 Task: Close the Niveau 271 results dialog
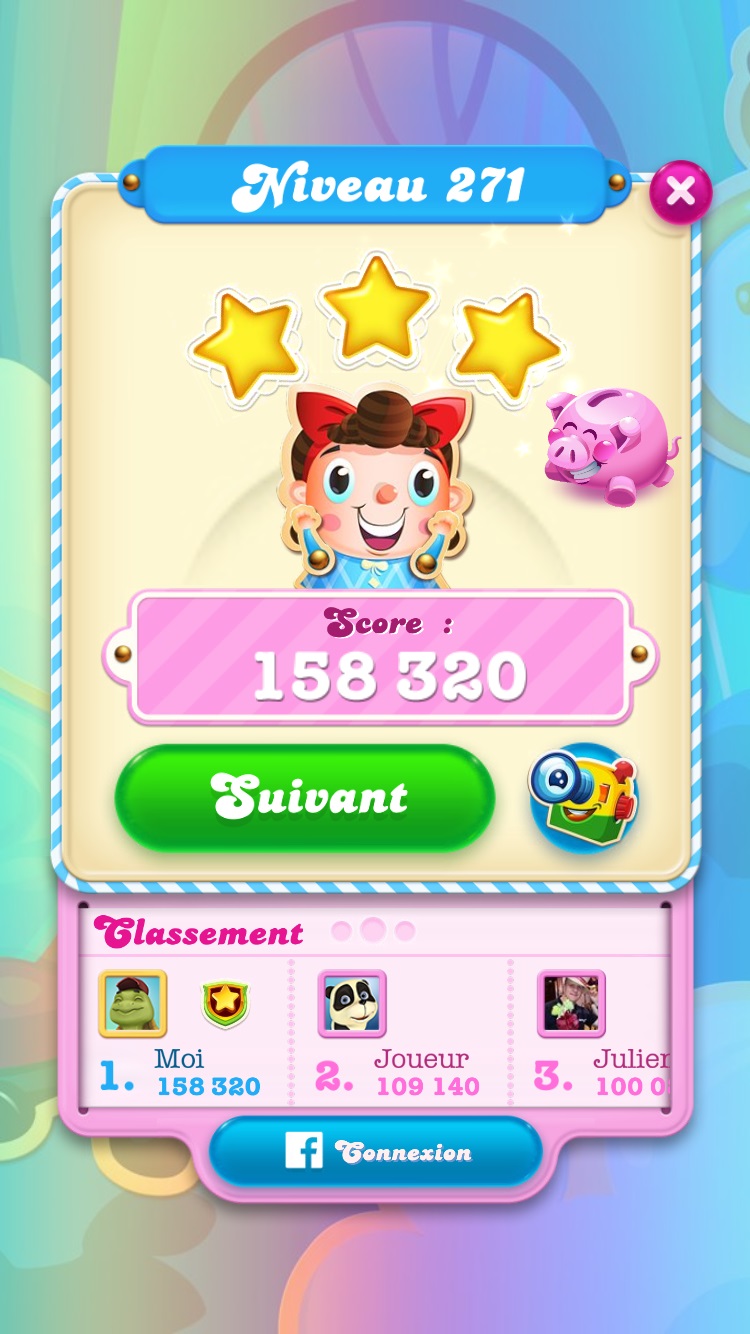681,190
